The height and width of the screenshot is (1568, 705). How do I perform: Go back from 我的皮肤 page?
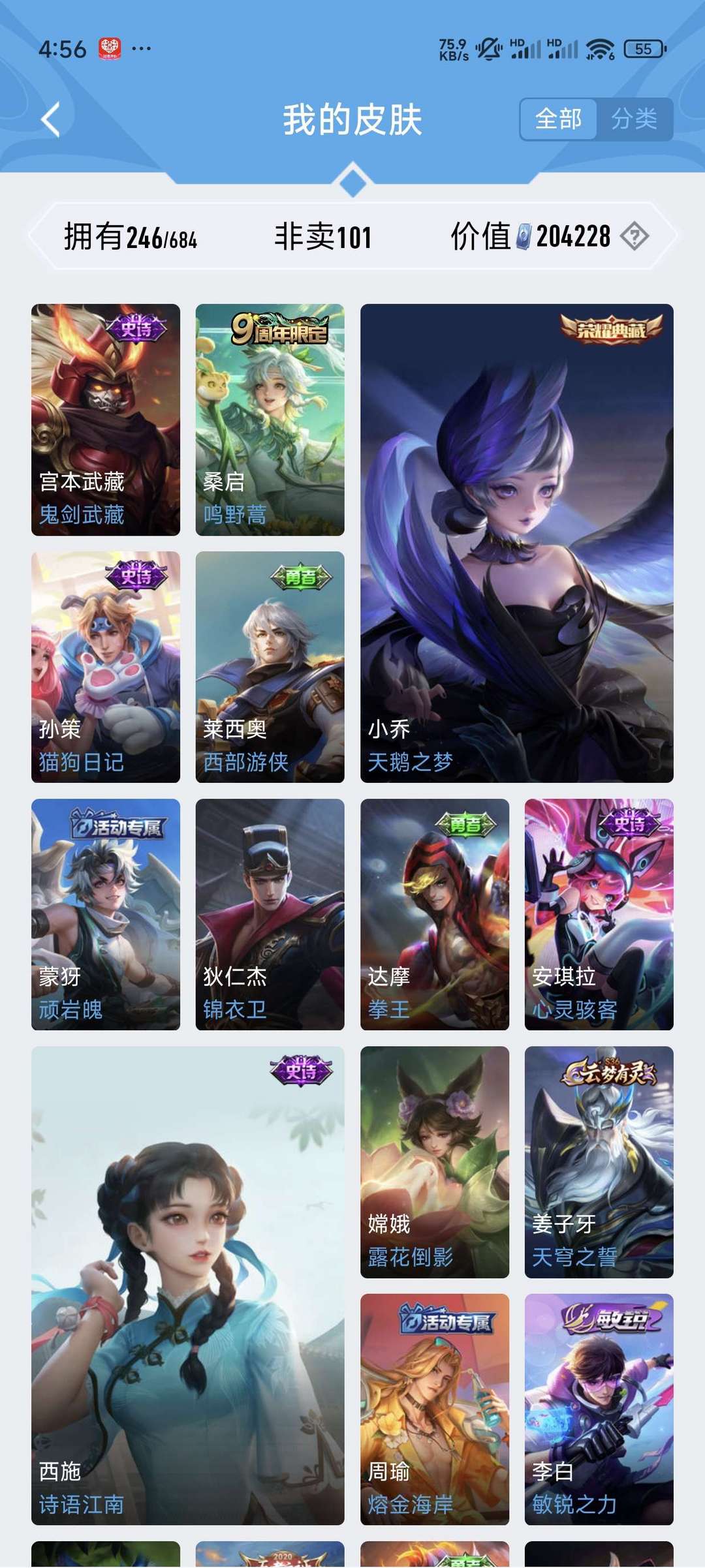pyautogui.click(x=50, y=119)
